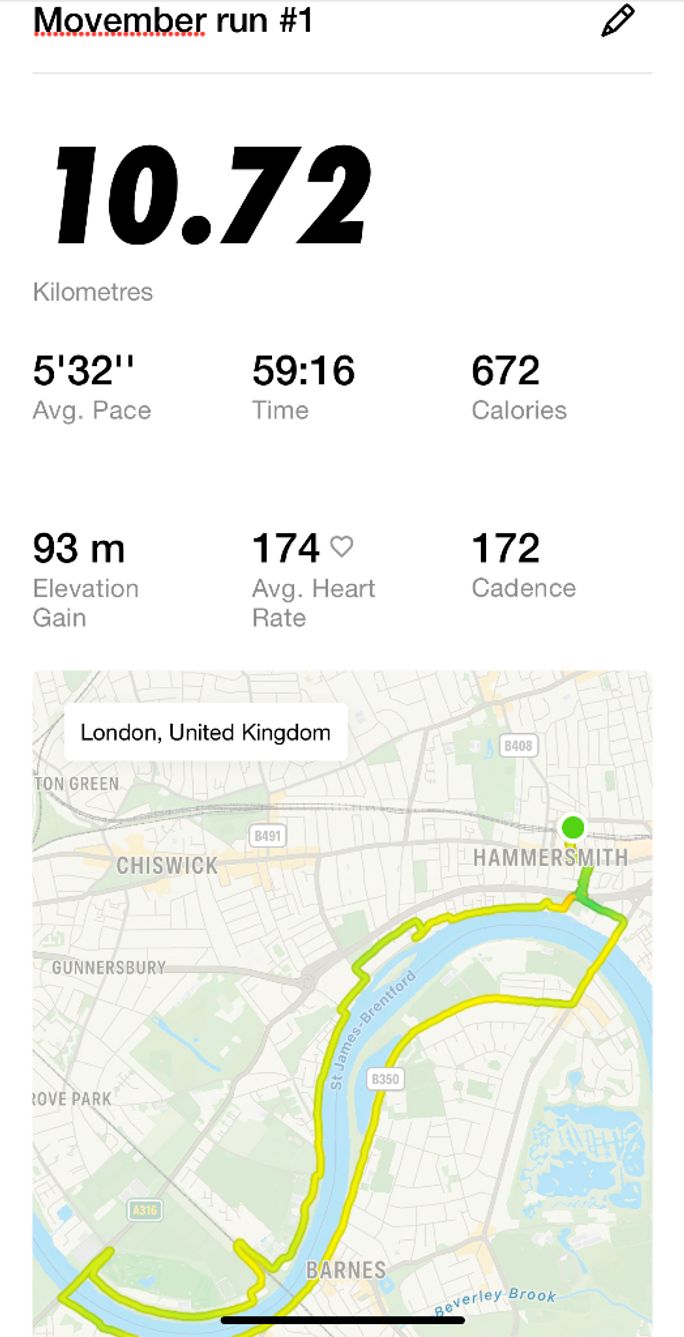
Task: Open the run route map
Action: pyautogui.click(x=342, y=1003)
